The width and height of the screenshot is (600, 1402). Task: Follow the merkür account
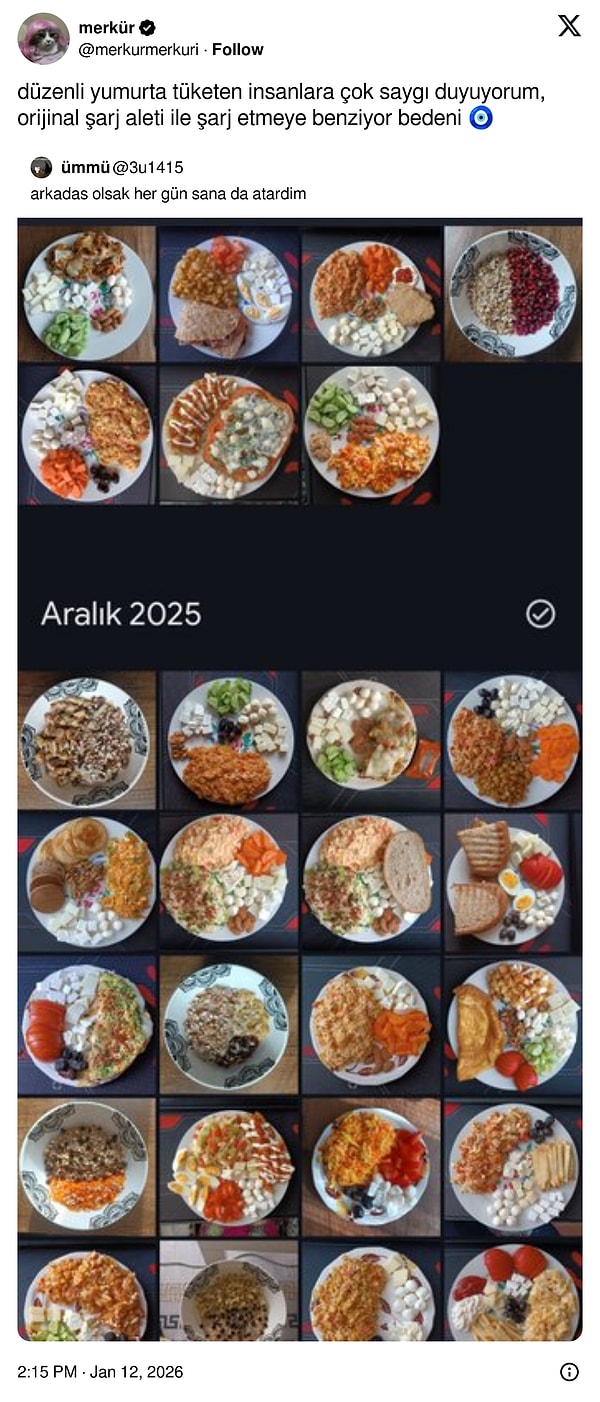coord(237,49)
